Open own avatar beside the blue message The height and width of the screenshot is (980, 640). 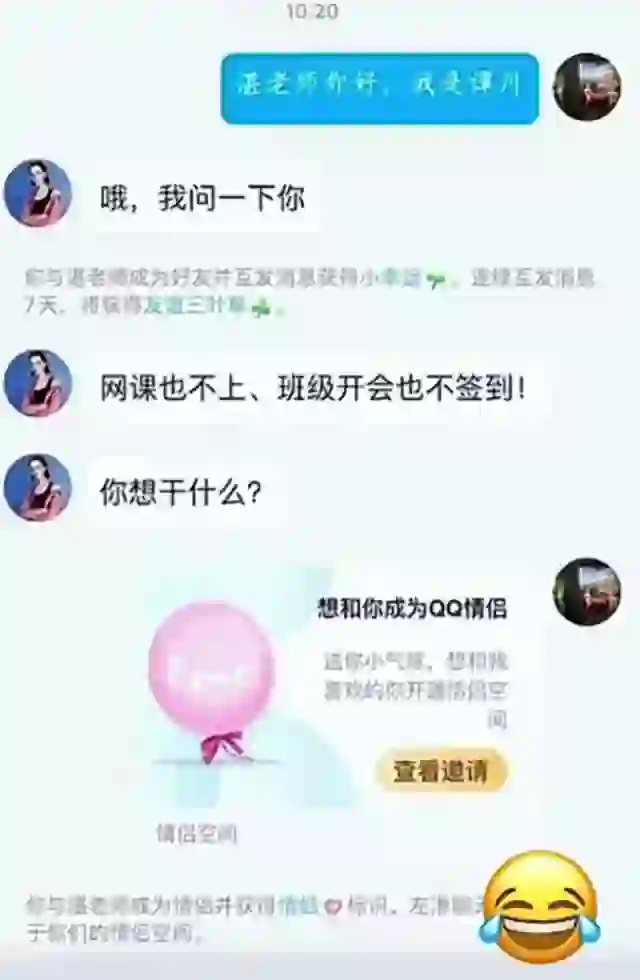coord(587,87)
